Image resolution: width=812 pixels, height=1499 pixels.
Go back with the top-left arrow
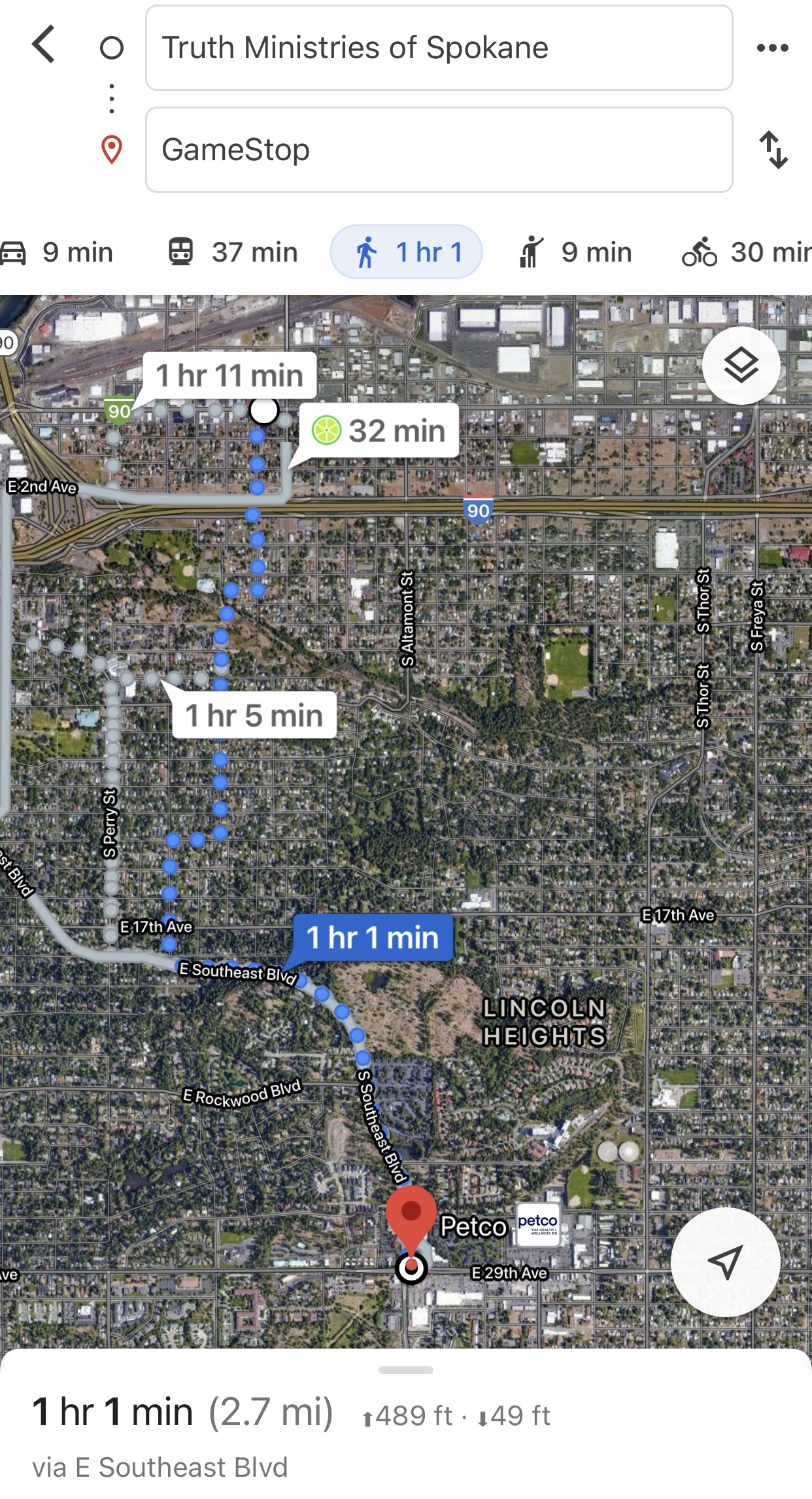pos(44,45)
